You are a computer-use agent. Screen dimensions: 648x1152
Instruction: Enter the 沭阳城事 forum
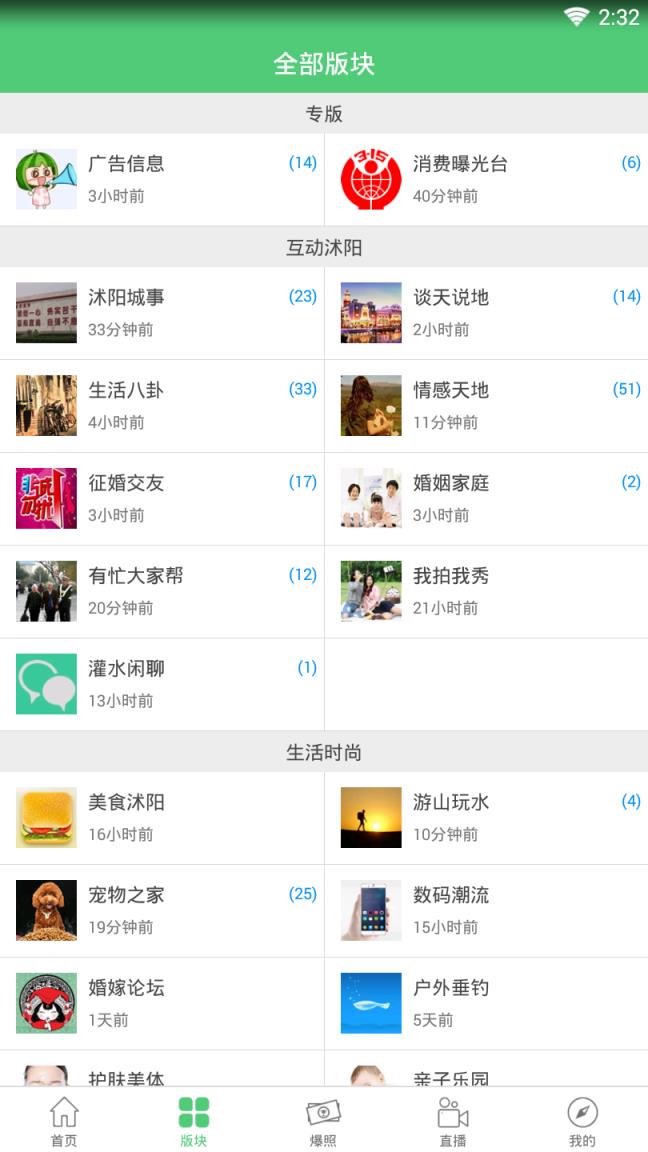point(162,312)
